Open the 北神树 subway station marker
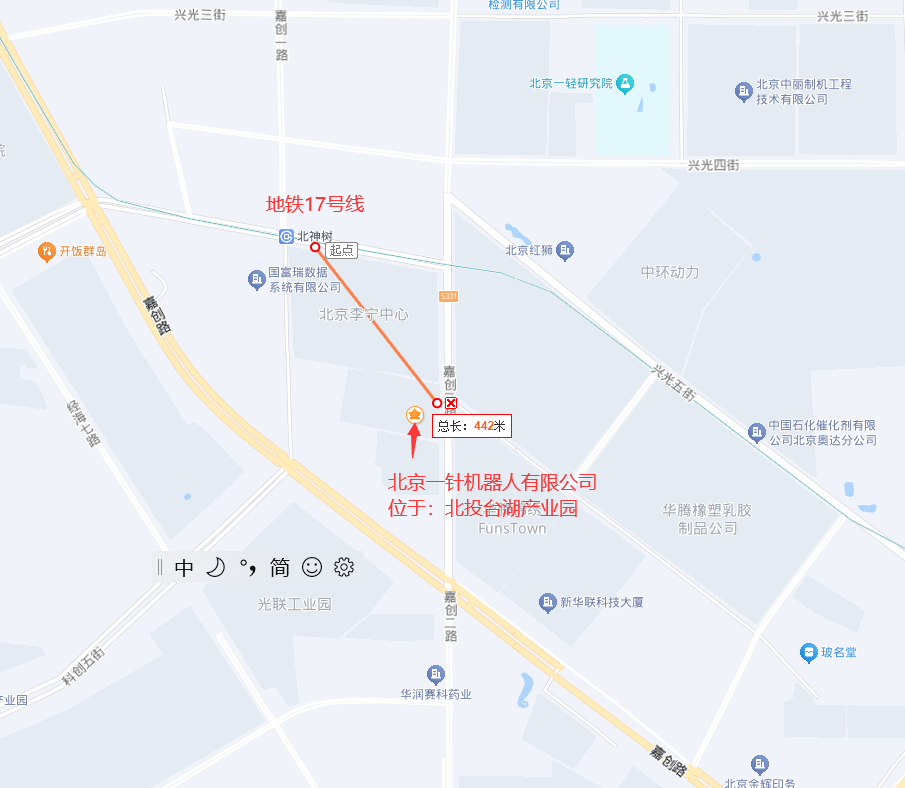Image resolution: width=905 pixels, height=788 pixels. (286, 236)
